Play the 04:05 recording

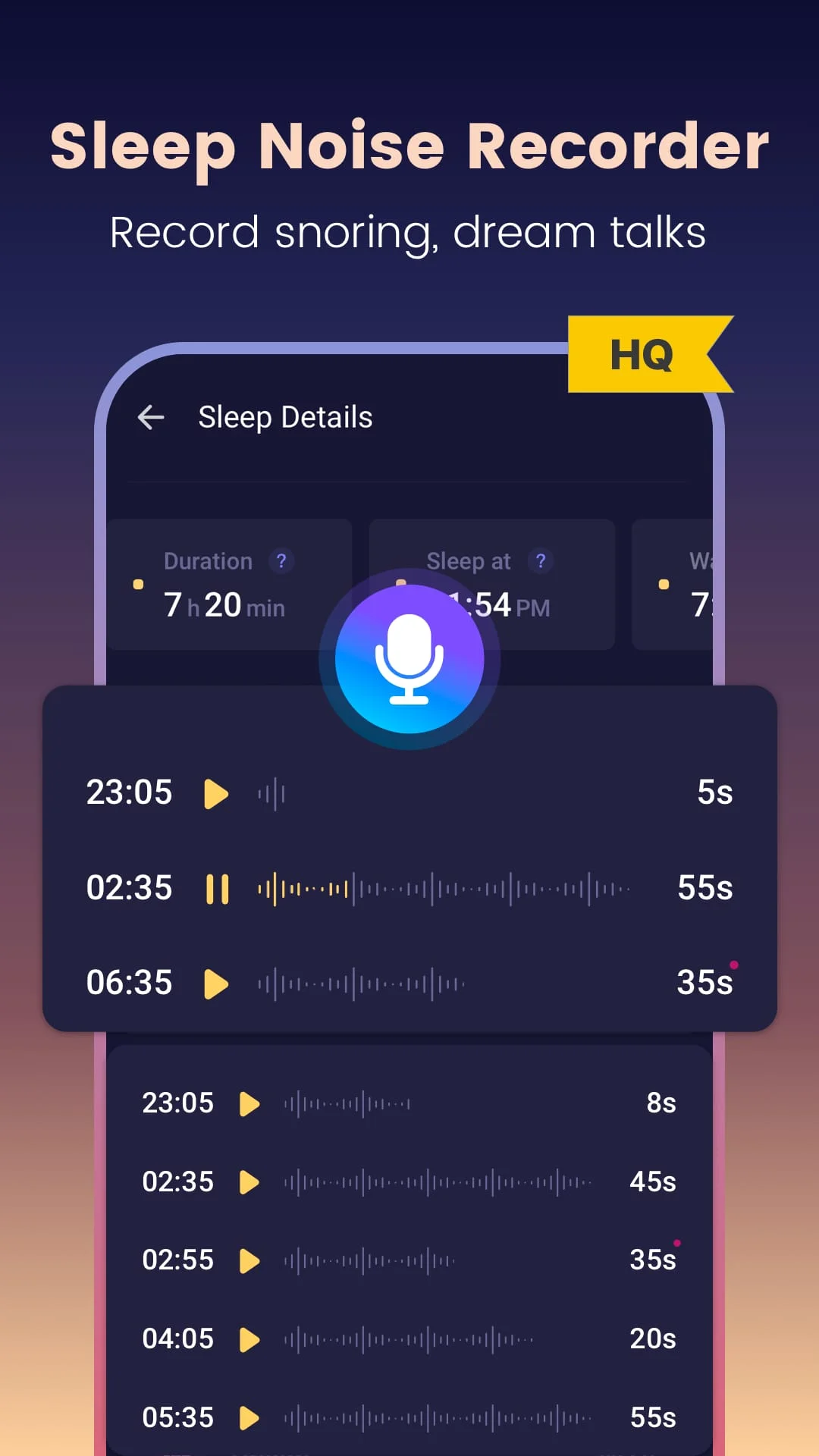[x=250, y=1338]
